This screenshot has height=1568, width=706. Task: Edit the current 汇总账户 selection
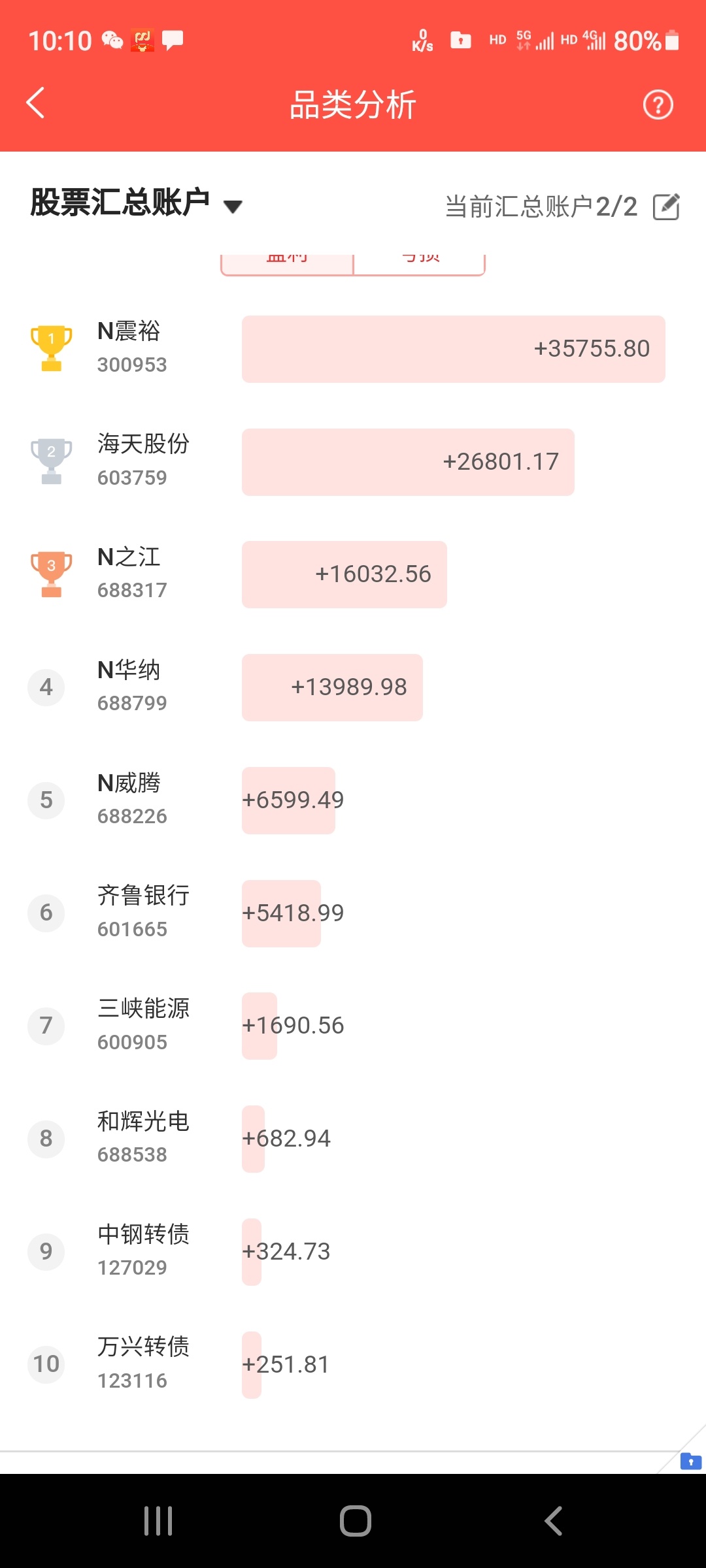pos(666,206)
